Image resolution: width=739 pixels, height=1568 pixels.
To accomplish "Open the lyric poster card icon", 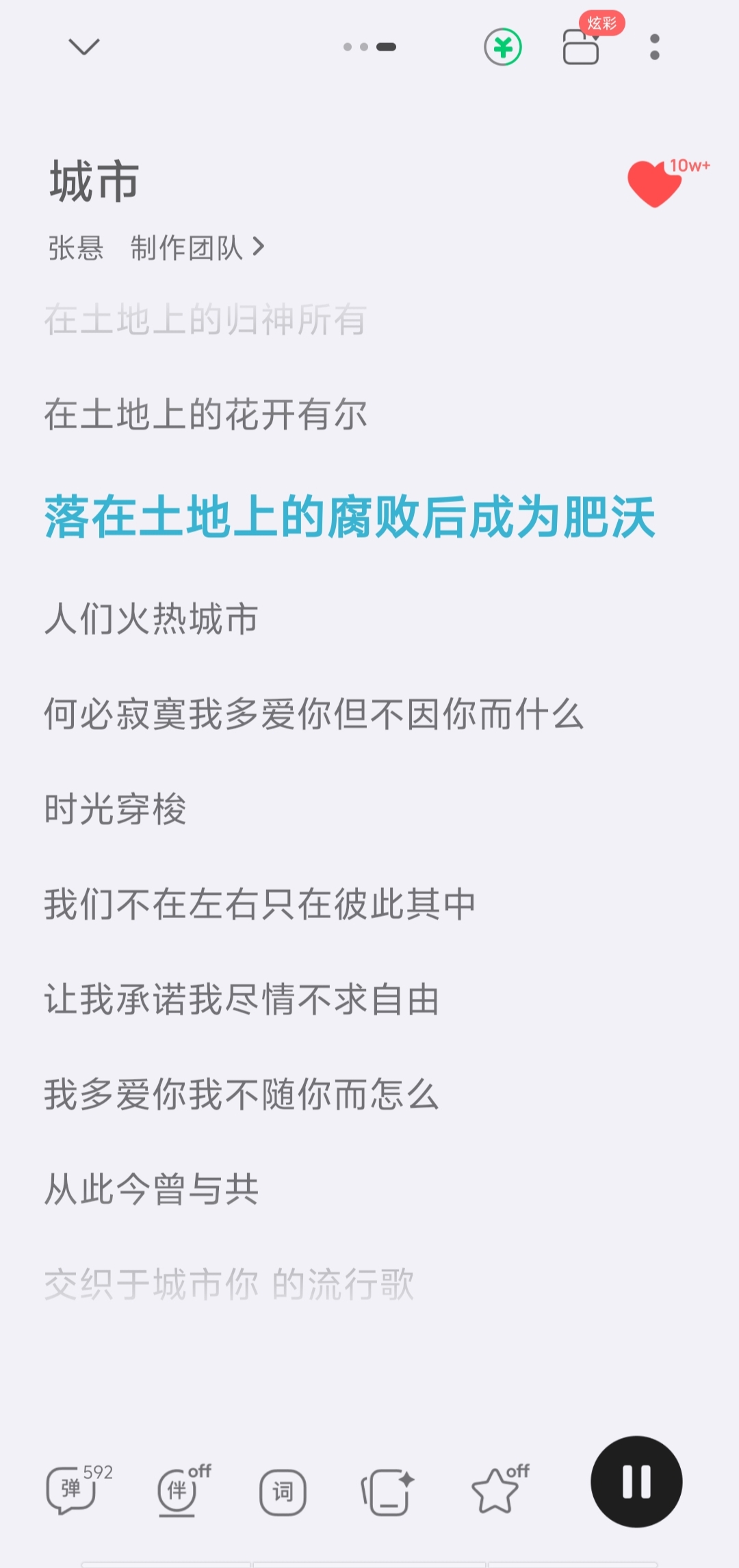I will pyautogui.click(x=387, y=1492).
